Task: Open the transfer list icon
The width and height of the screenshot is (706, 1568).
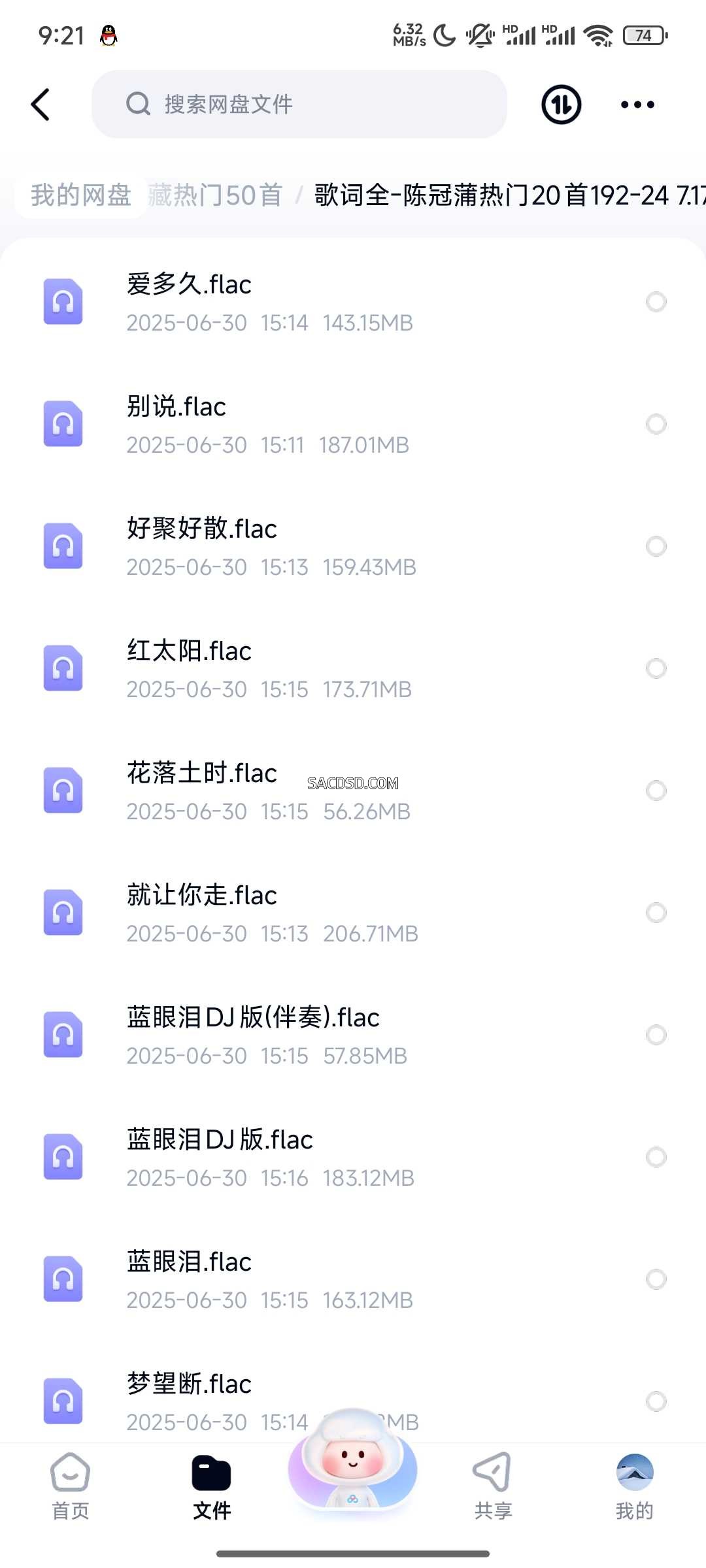Action: point(561,105)
